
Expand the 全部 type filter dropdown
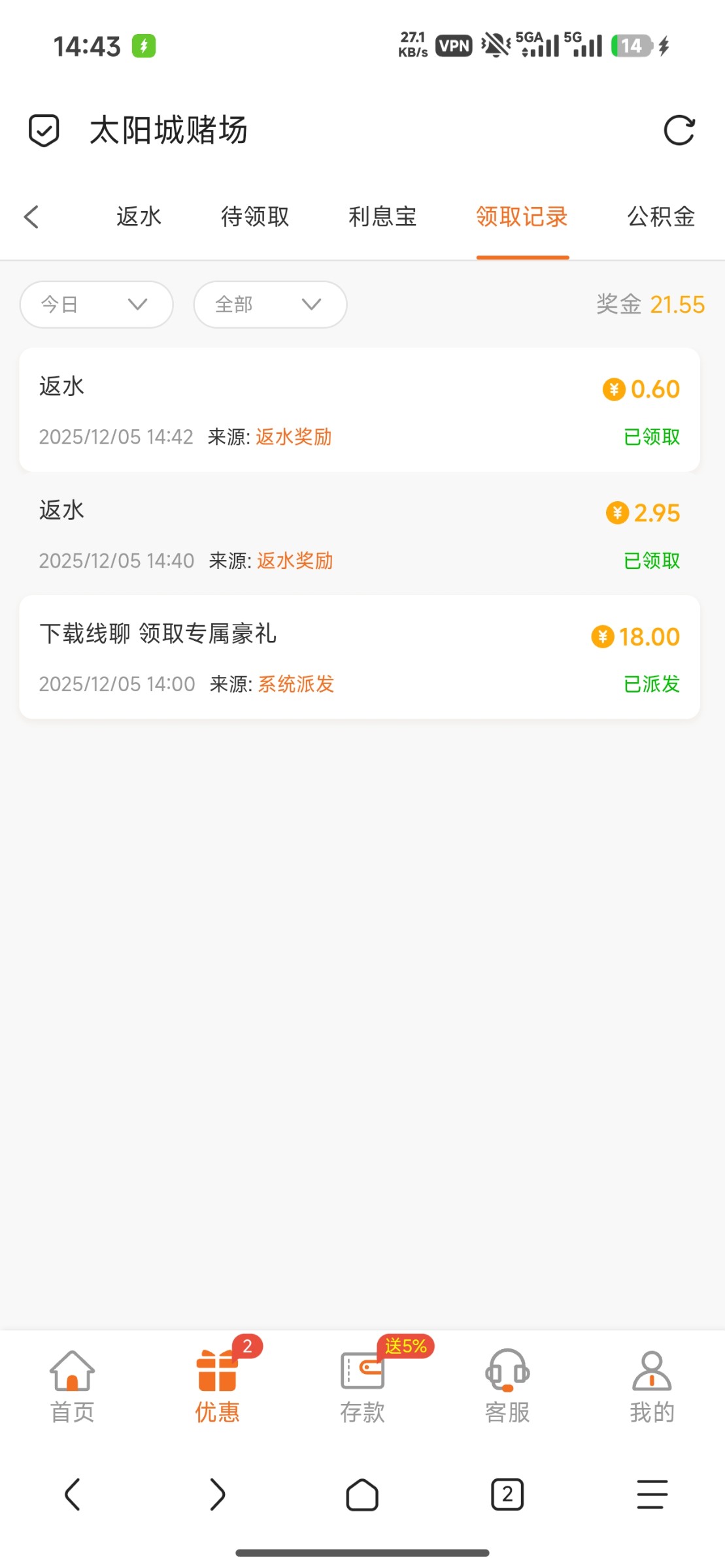pyautogui.click(x=270, y=304)
